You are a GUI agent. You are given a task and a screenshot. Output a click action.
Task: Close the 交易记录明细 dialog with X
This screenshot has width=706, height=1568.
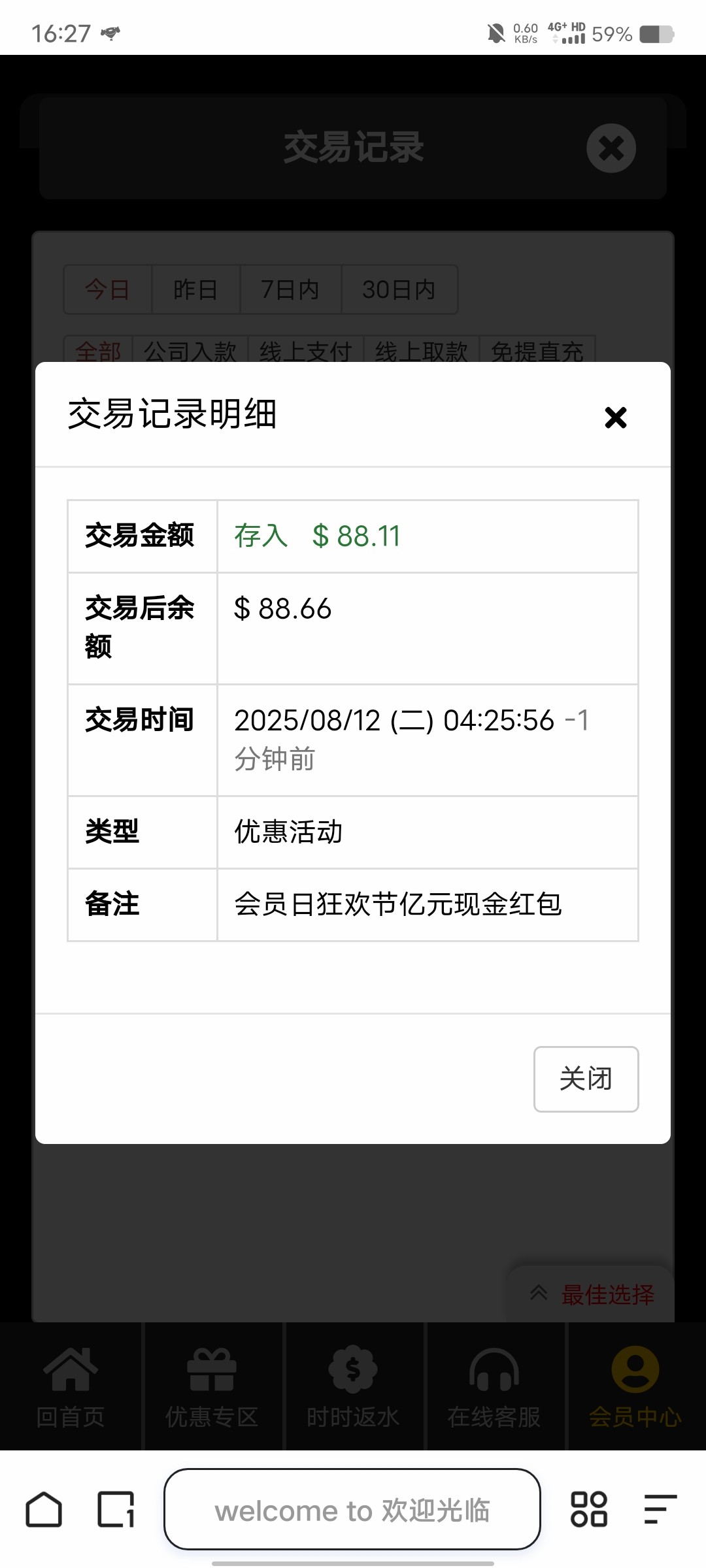point(614,417)
